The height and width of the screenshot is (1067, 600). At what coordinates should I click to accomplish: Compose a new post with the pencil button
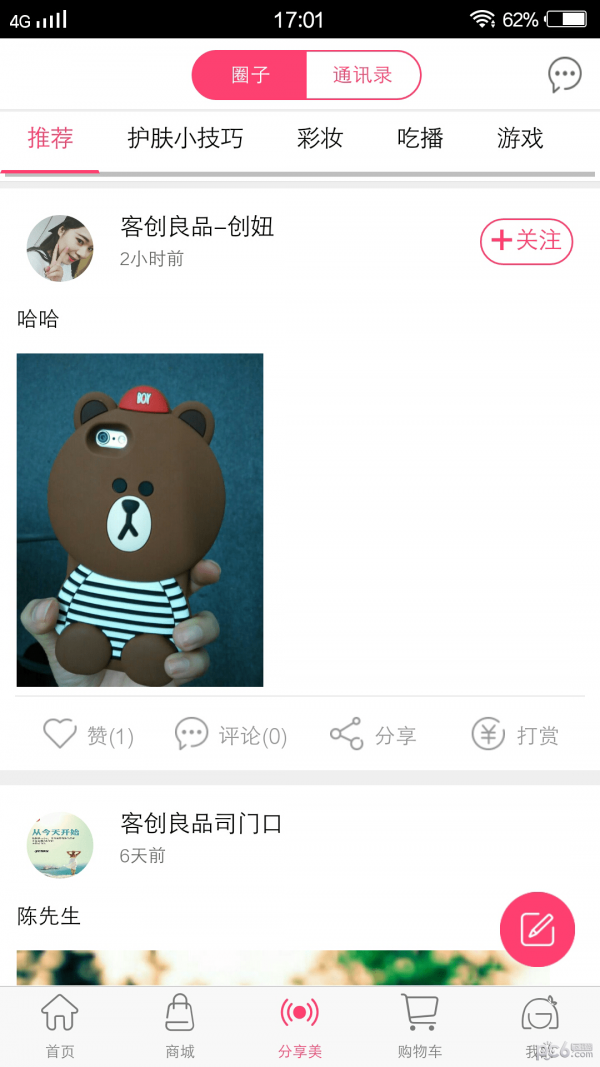click(537, 929)
